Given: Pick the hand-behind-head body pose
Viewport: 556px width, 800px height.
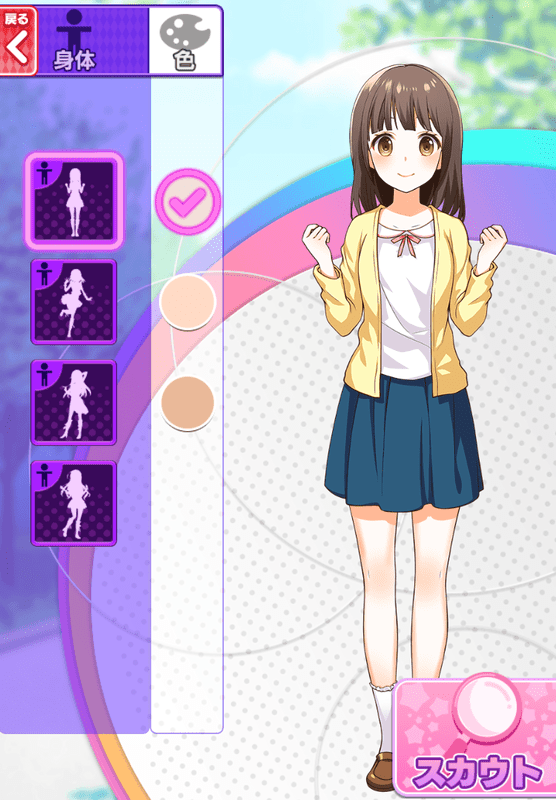Looking at the screenshot, I should 74,403.
